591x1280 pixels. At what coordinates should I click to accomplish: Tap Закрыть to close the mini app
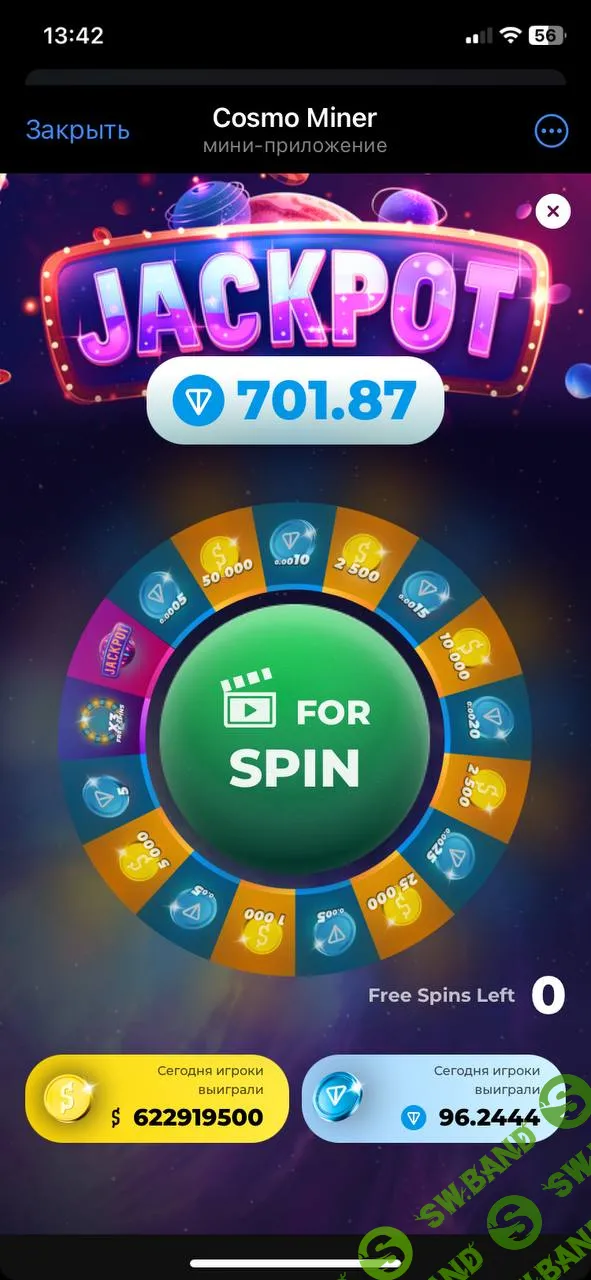tap(77, 130)
